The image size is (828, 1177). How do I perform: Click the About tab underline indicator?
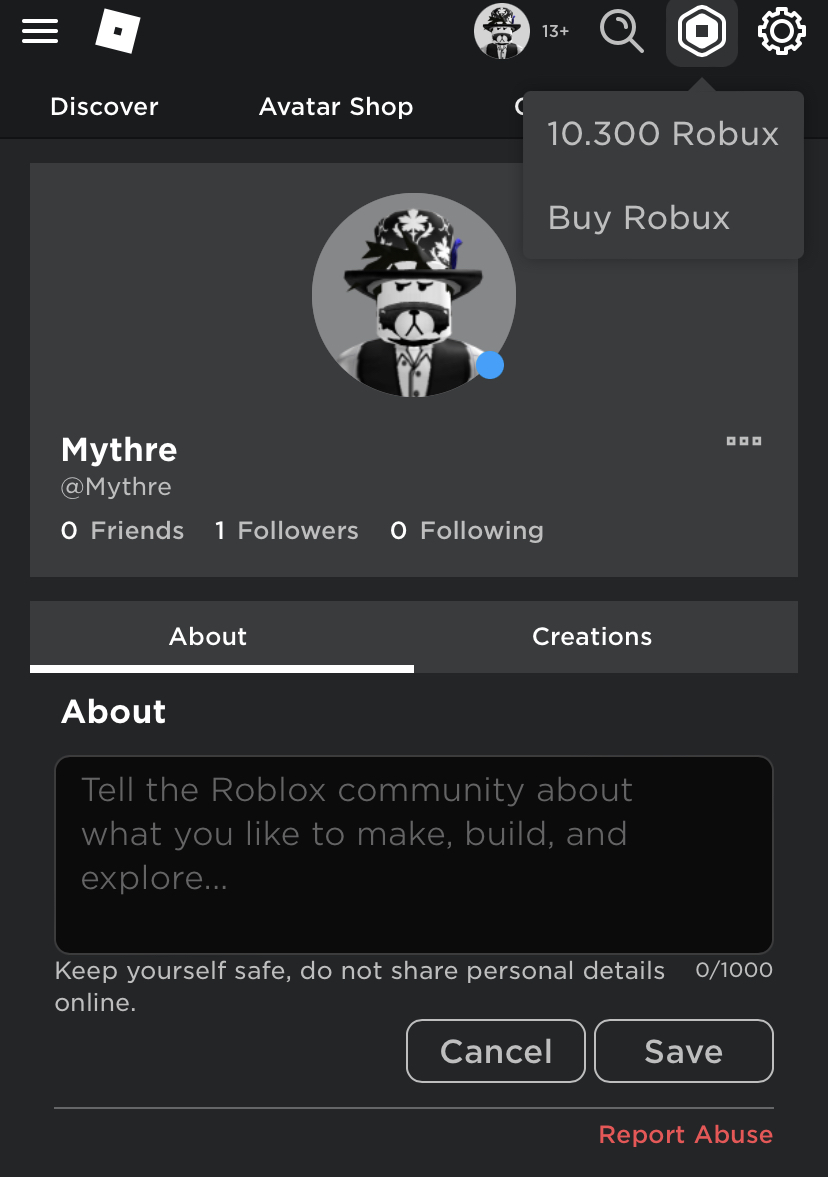click(222, 668)
